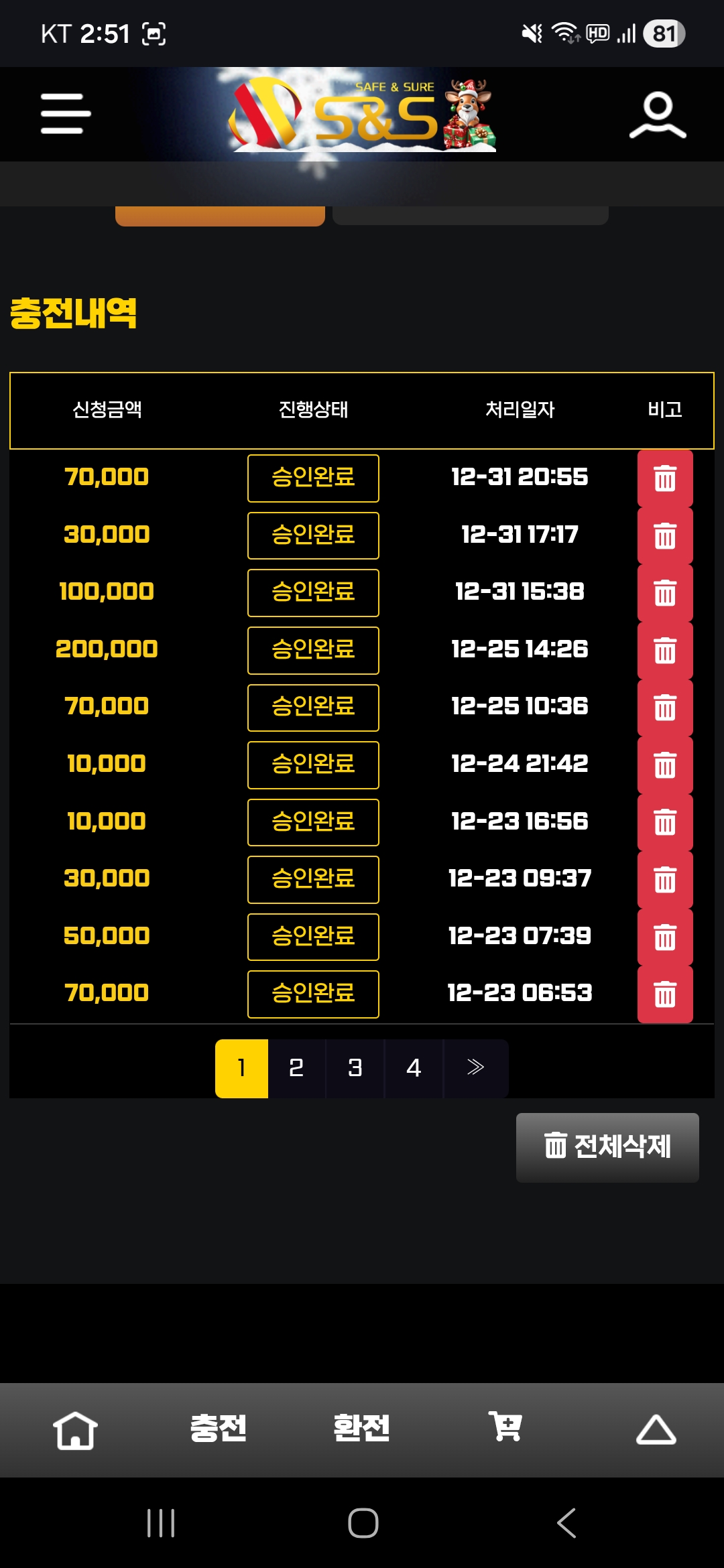Go to page 2 of charge history

[x=296, y=1068]
